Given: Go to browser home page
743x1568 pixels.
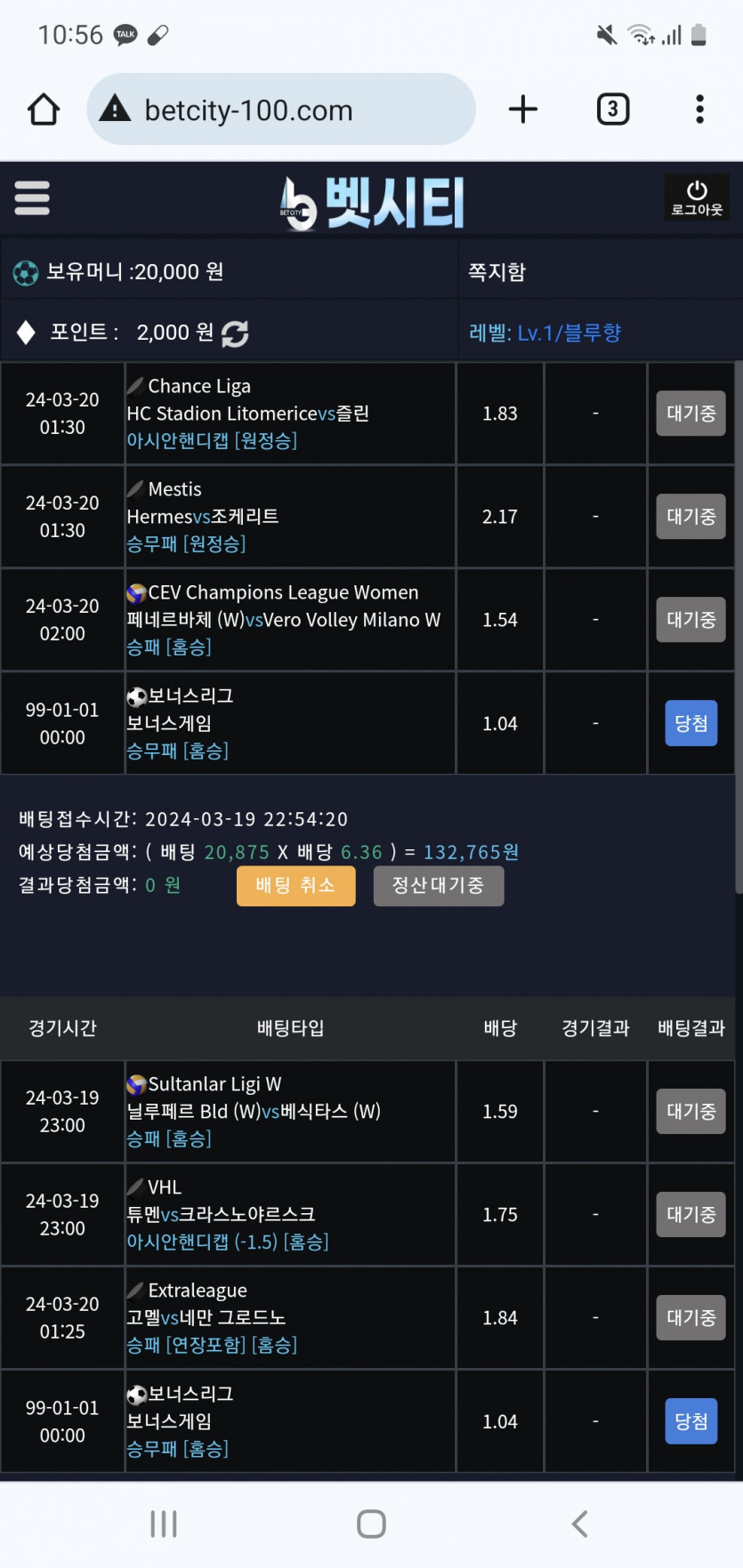Looking at the screenshot, I should coord(44,109).
